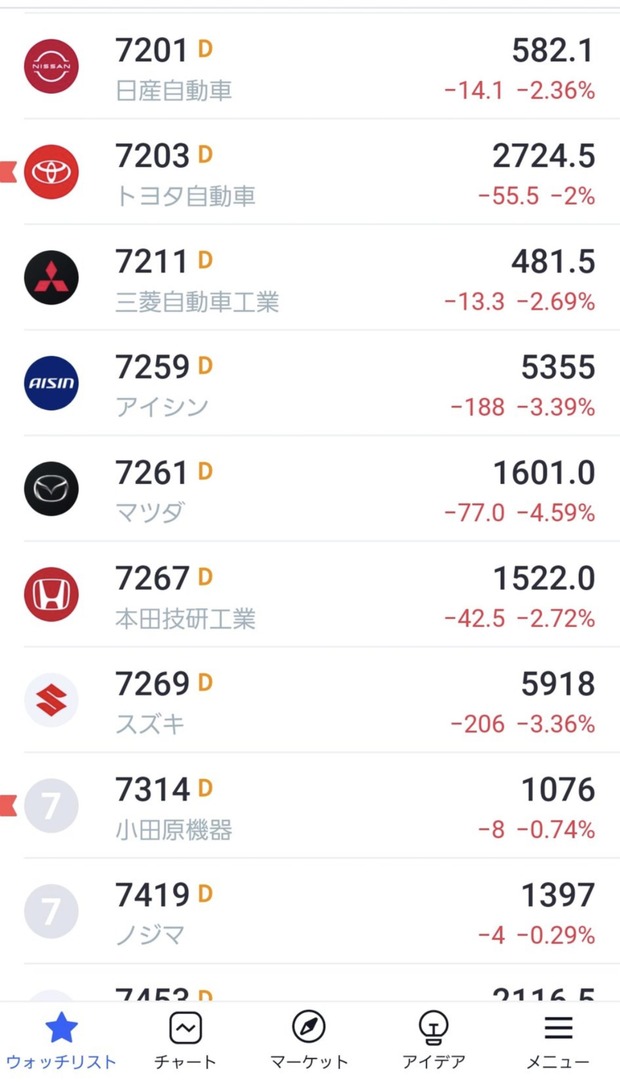Go to the マーケット tab
This screenshot has height=1085, width=620.
point(309,1042)
